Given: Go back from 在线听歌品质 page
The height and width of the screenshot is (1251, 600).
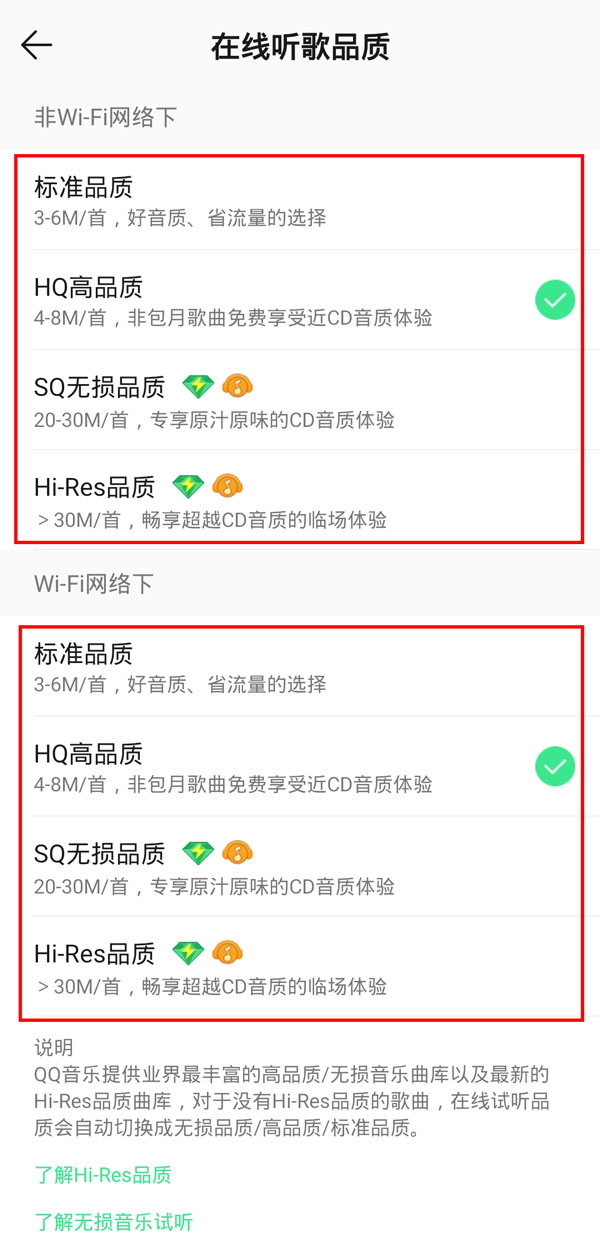Looking at the screenshot, I should point(37,45).
